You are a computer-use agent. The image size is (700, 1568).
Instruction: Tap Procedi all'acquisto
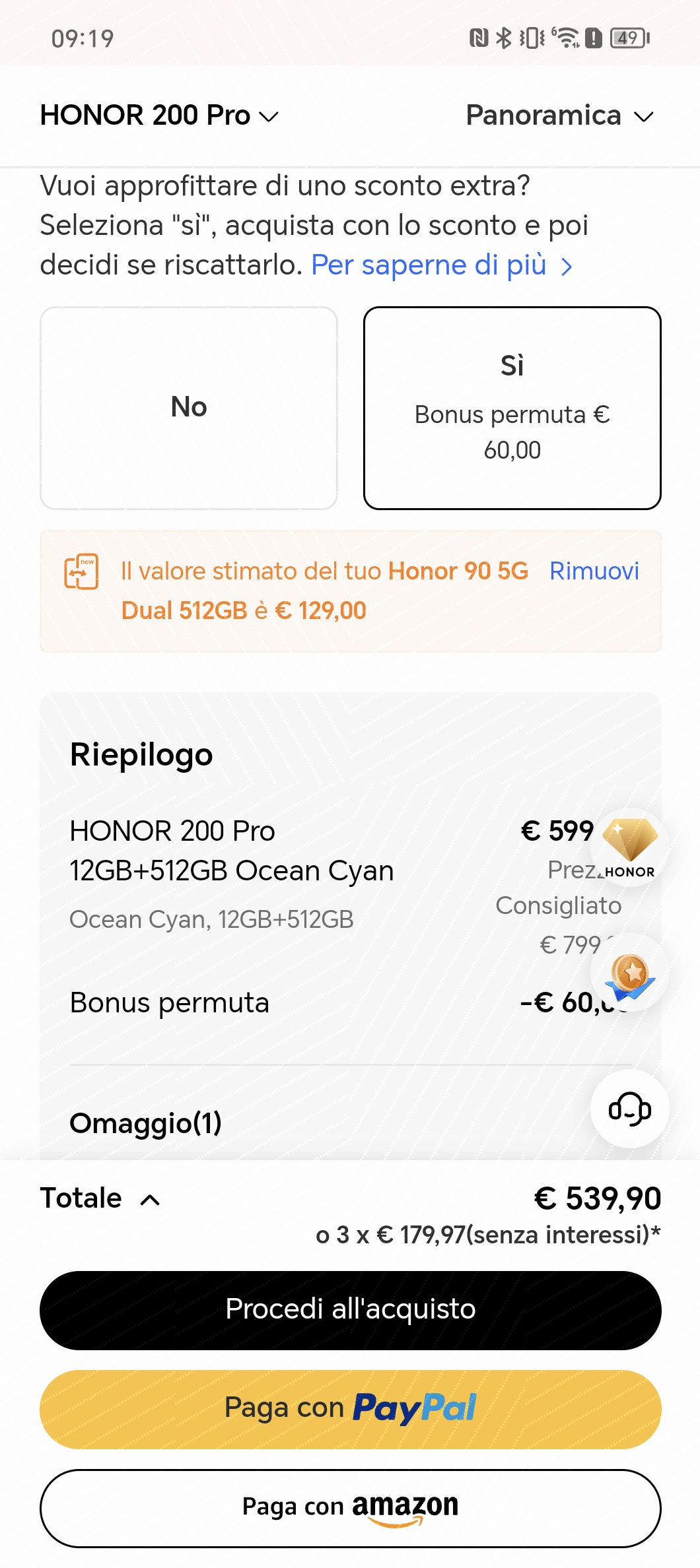coord(351,1310)
